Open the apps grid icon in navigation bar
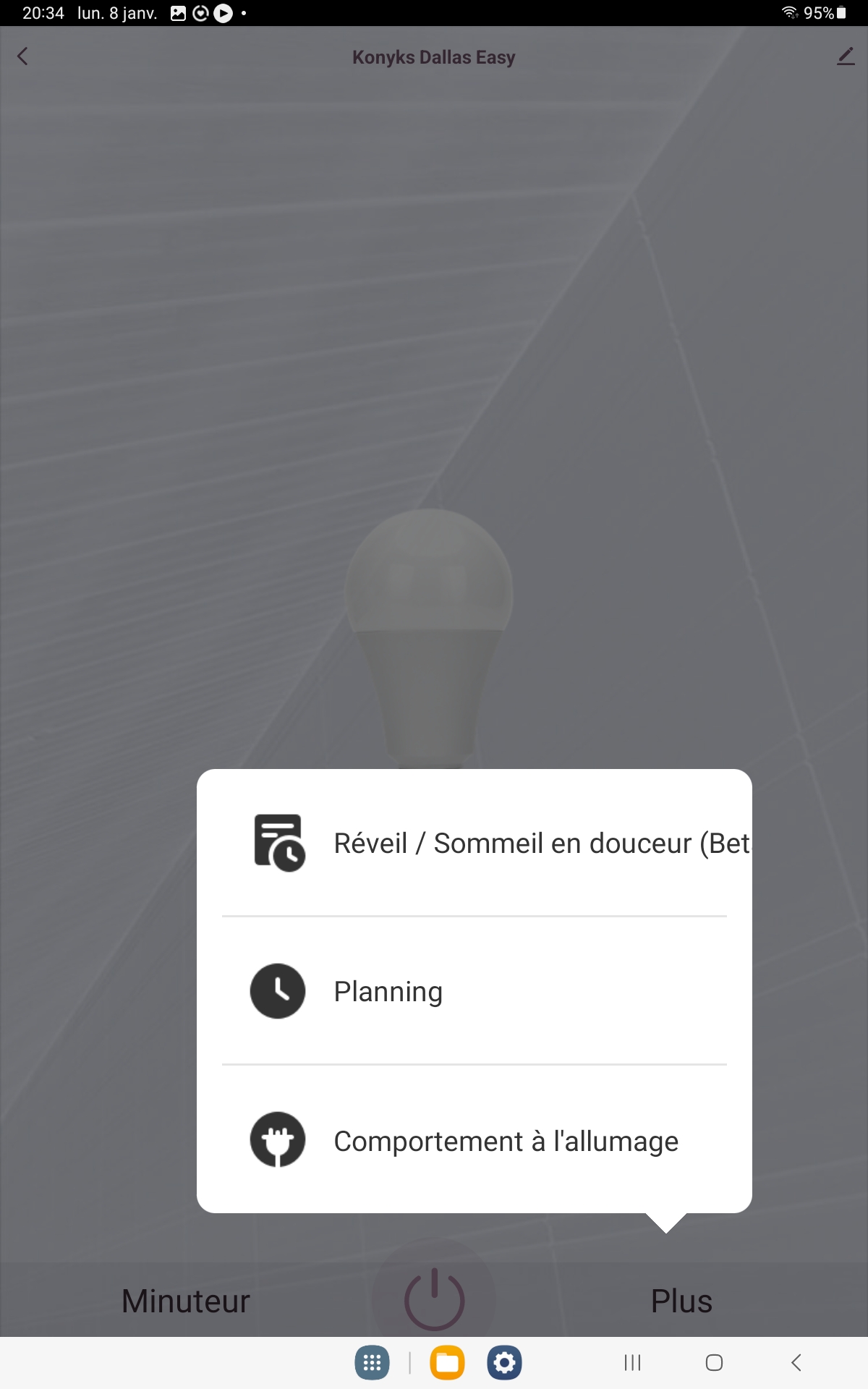This screenshot has height=1389, width=868. click(x=371, y=1363)
